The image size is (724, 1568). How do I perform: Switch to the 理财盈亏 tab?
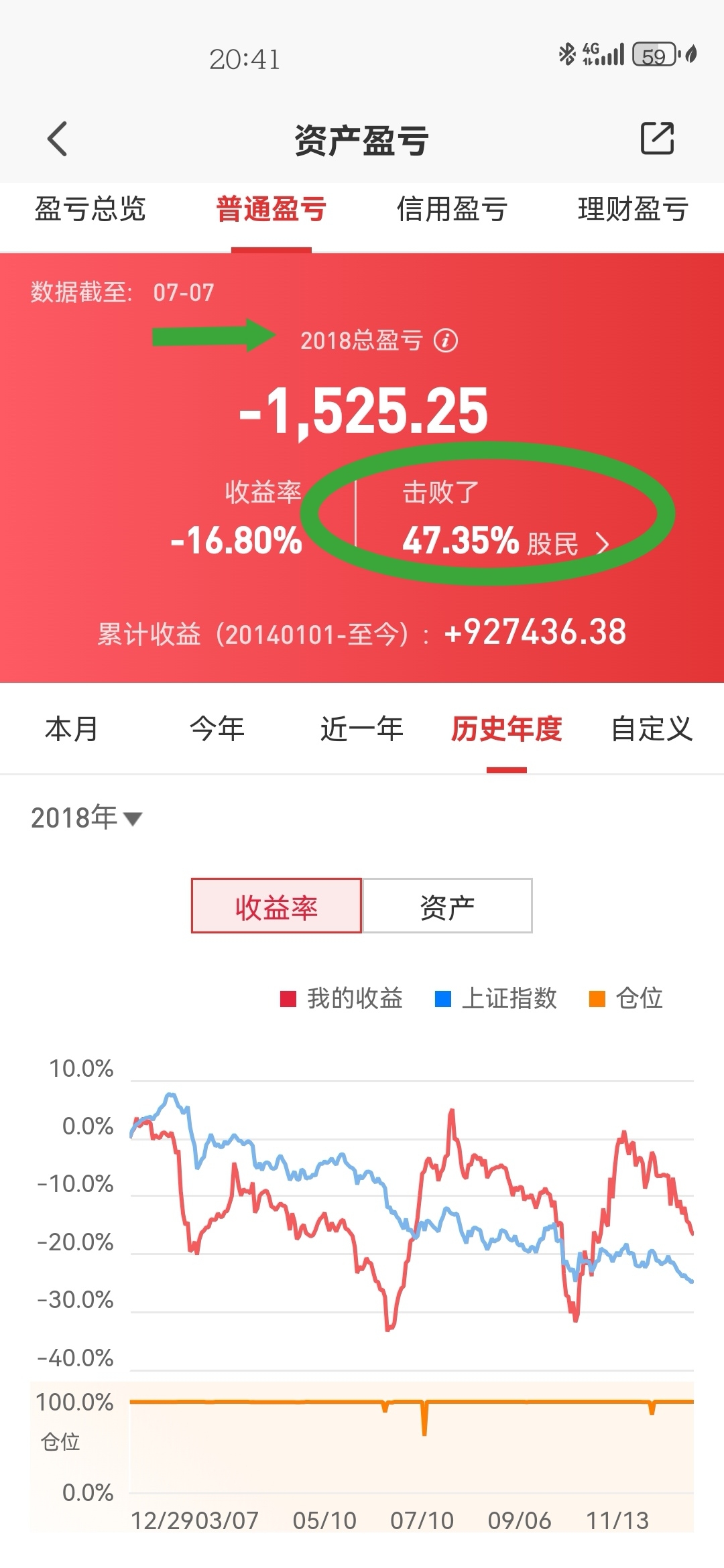[x=633, y=209]
